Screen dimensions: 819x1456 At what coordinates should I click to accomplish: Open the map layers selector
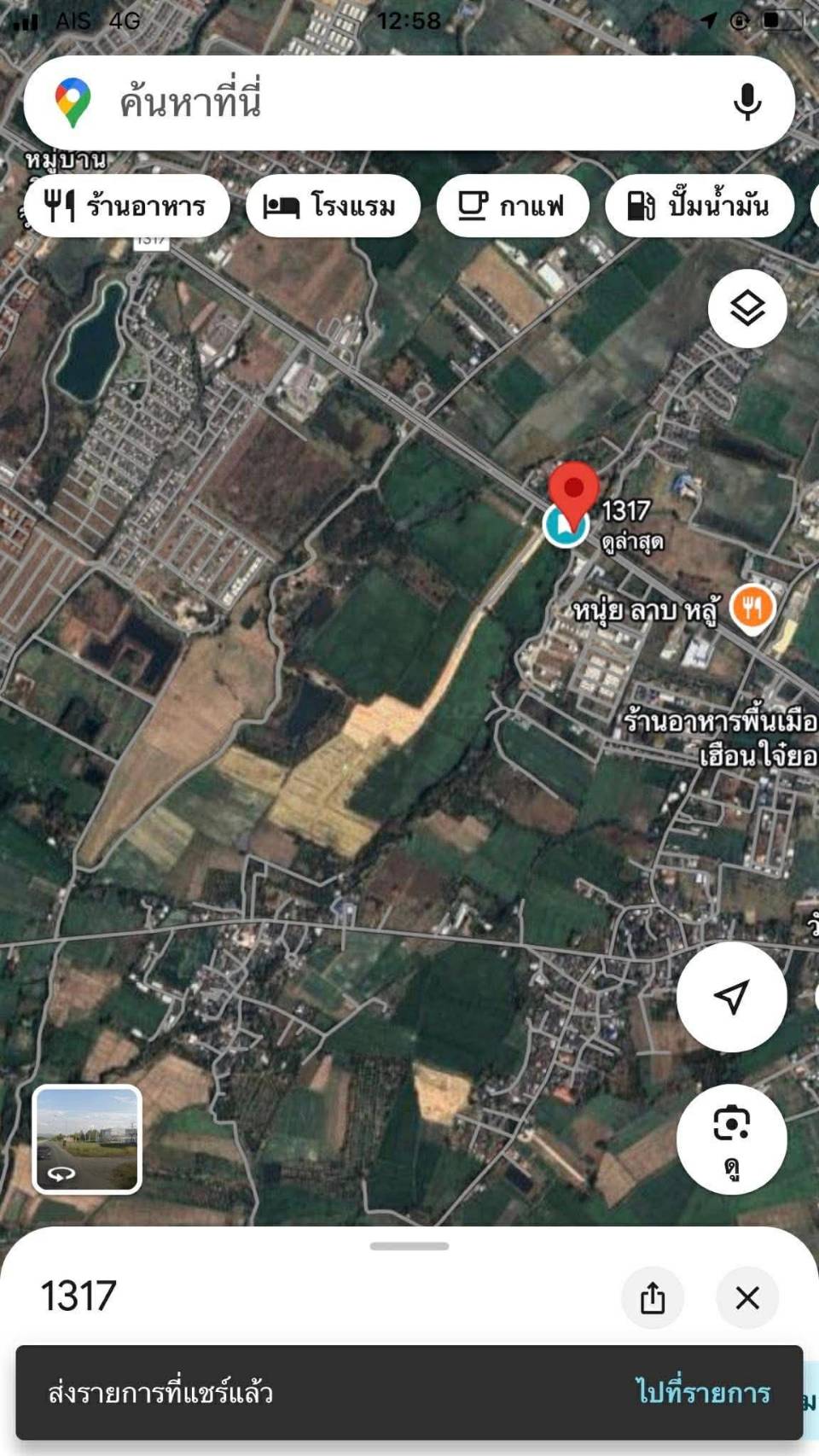747,308
